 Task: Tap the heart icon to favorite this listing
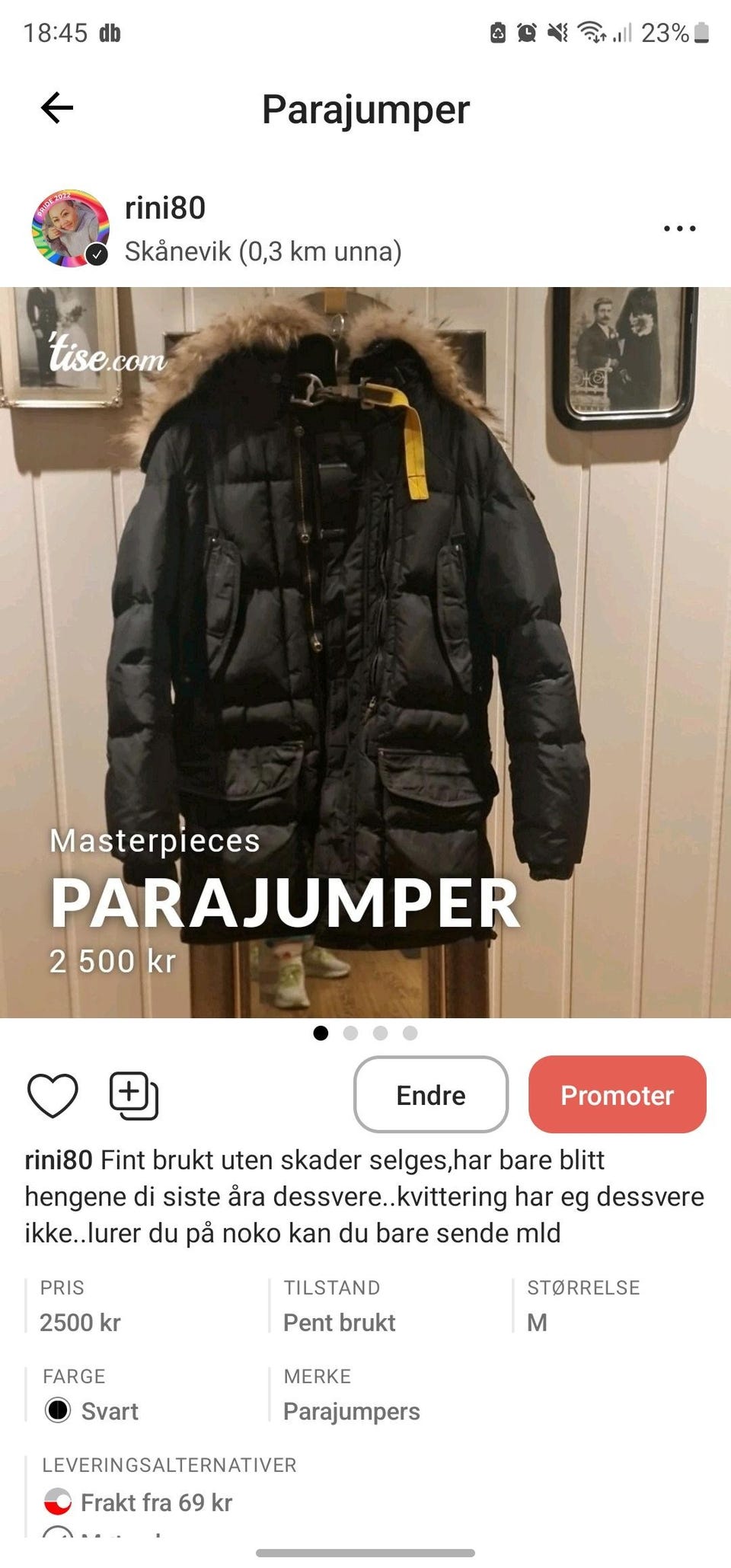click(x=53, y=1095)
